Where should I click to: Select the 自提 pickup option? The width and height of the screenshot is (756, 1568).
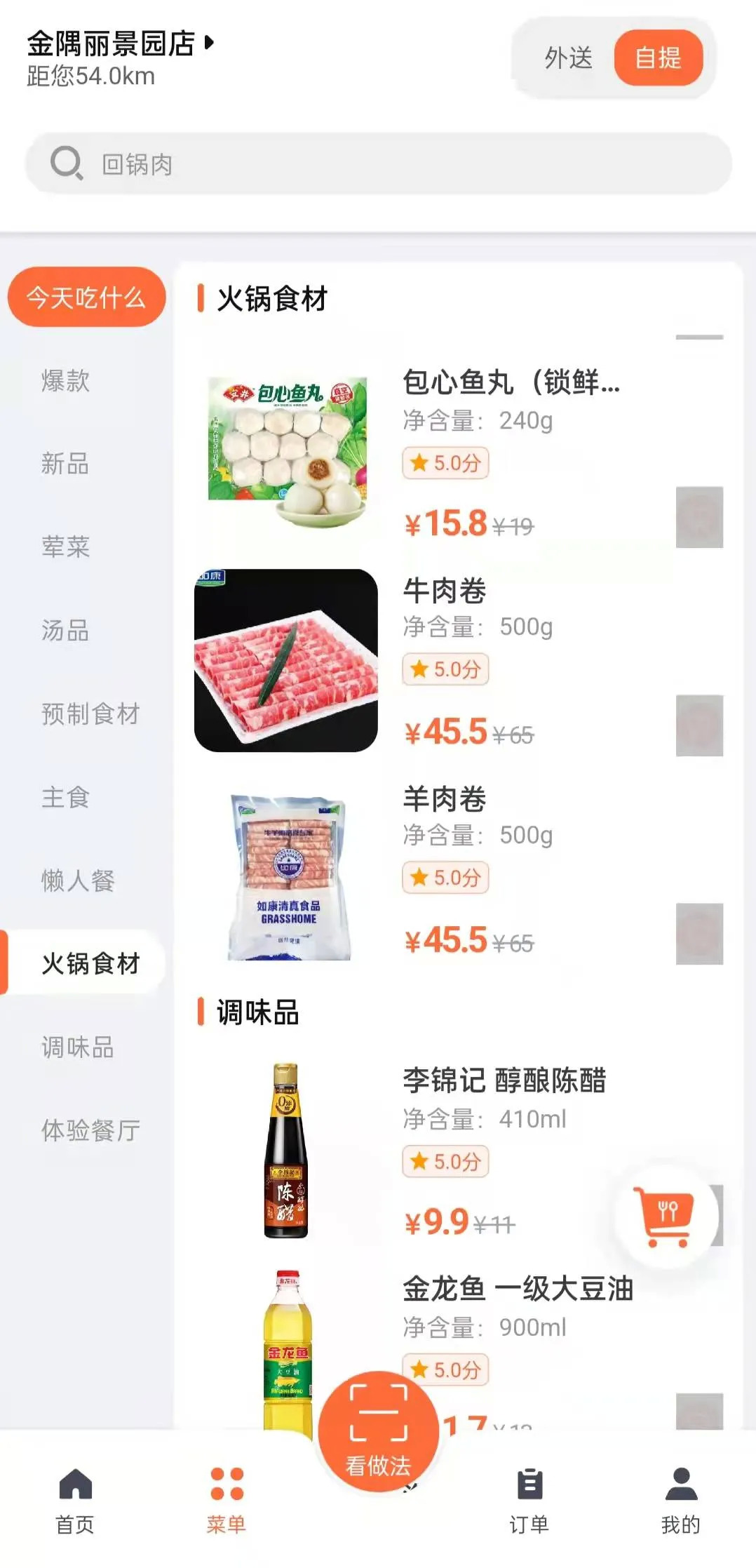(x=658, y=58)
